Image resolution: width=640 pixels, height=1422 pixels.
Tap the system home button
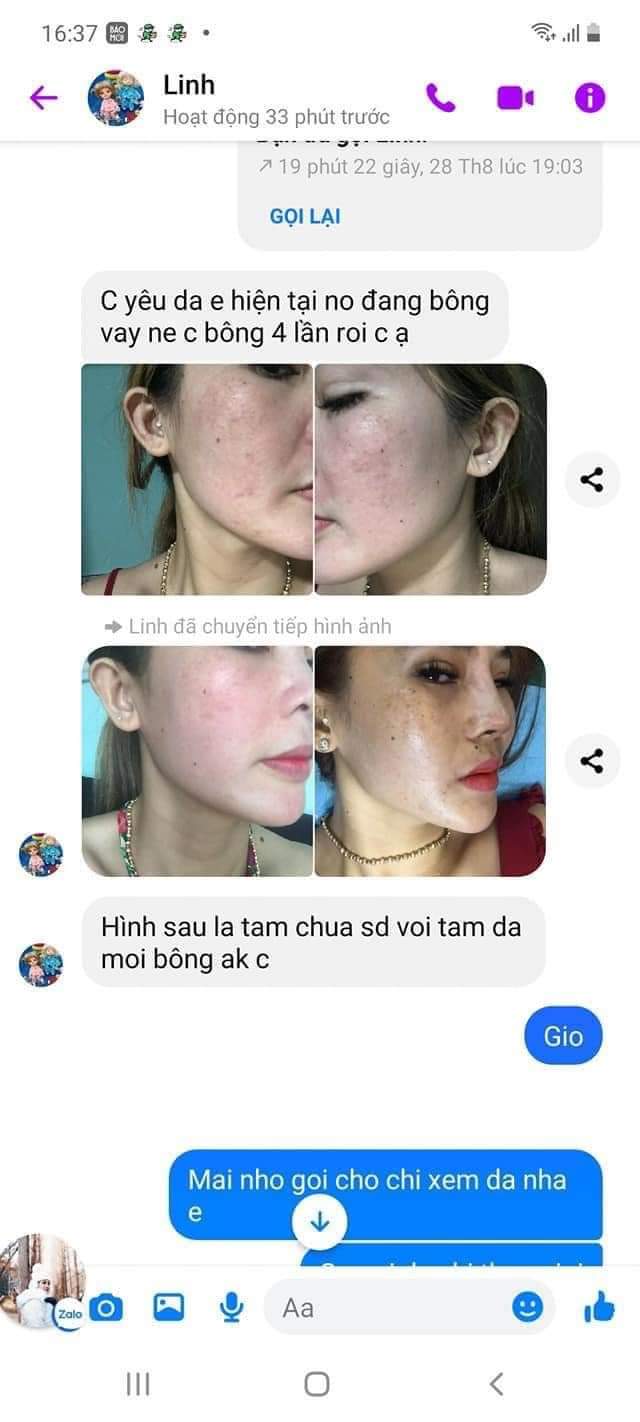(x=317, y=1384)
